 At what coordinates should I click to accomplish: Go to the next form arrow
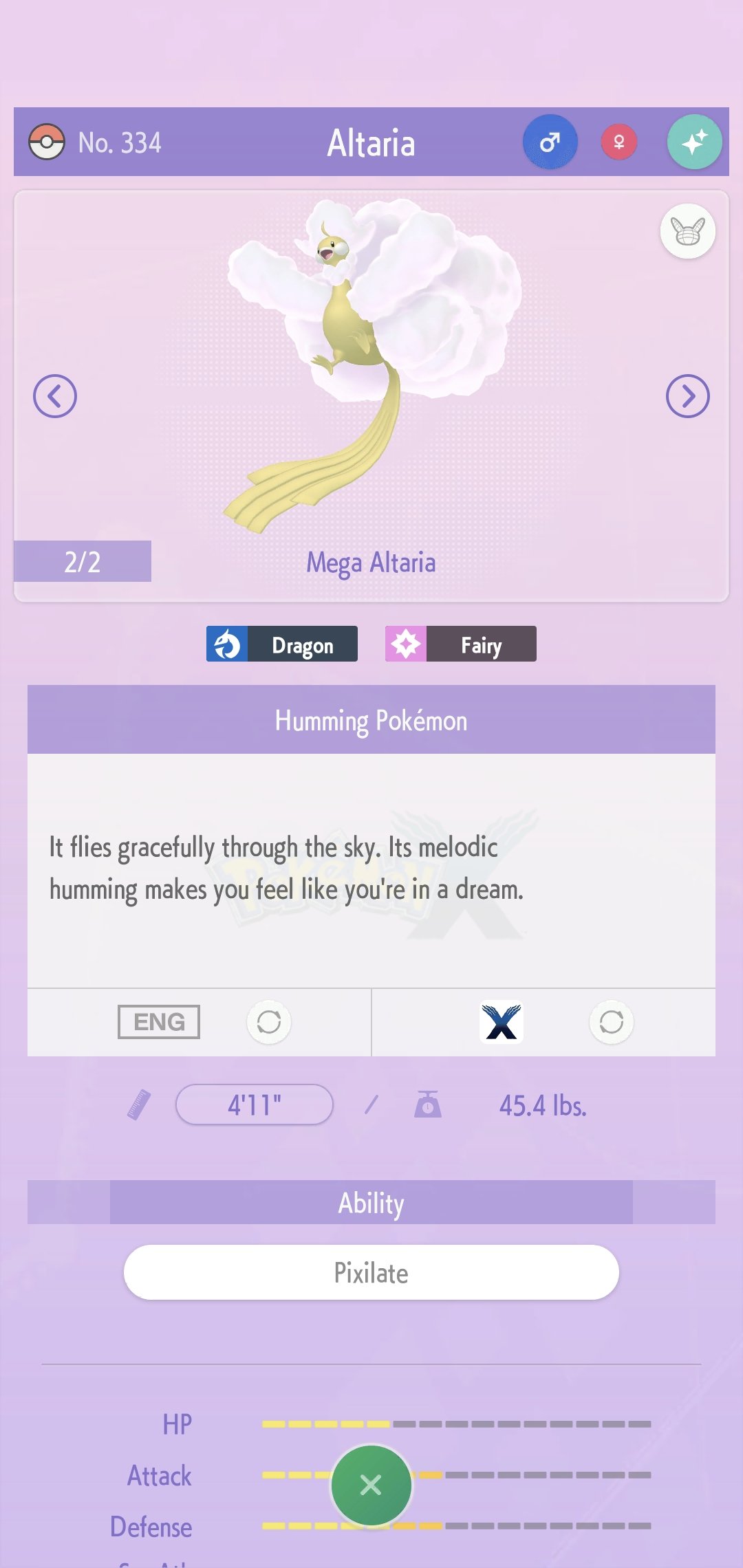[687, 396]
